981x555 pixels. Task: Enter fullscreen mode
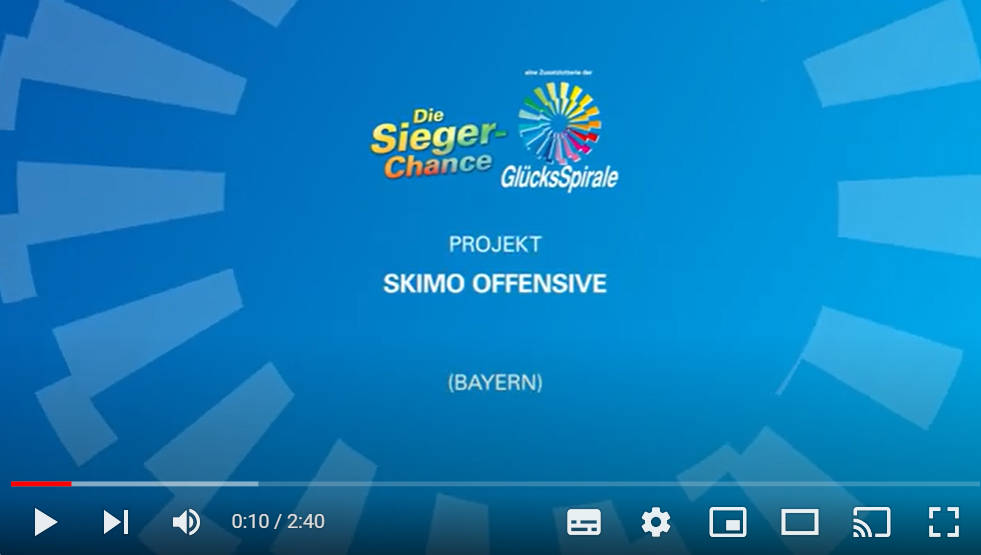943,522
